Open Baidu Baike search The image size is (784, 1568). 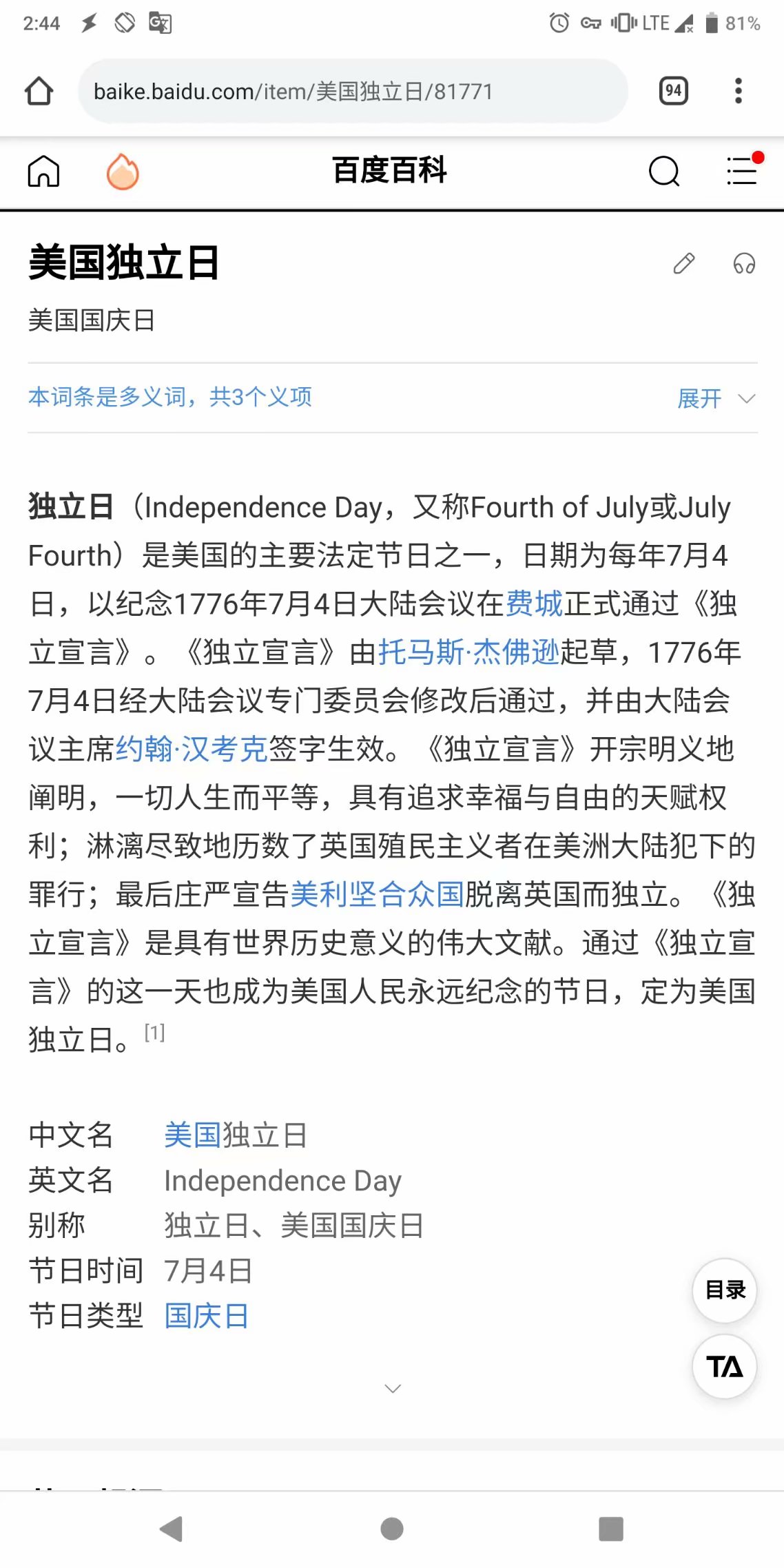coord(664,171)
